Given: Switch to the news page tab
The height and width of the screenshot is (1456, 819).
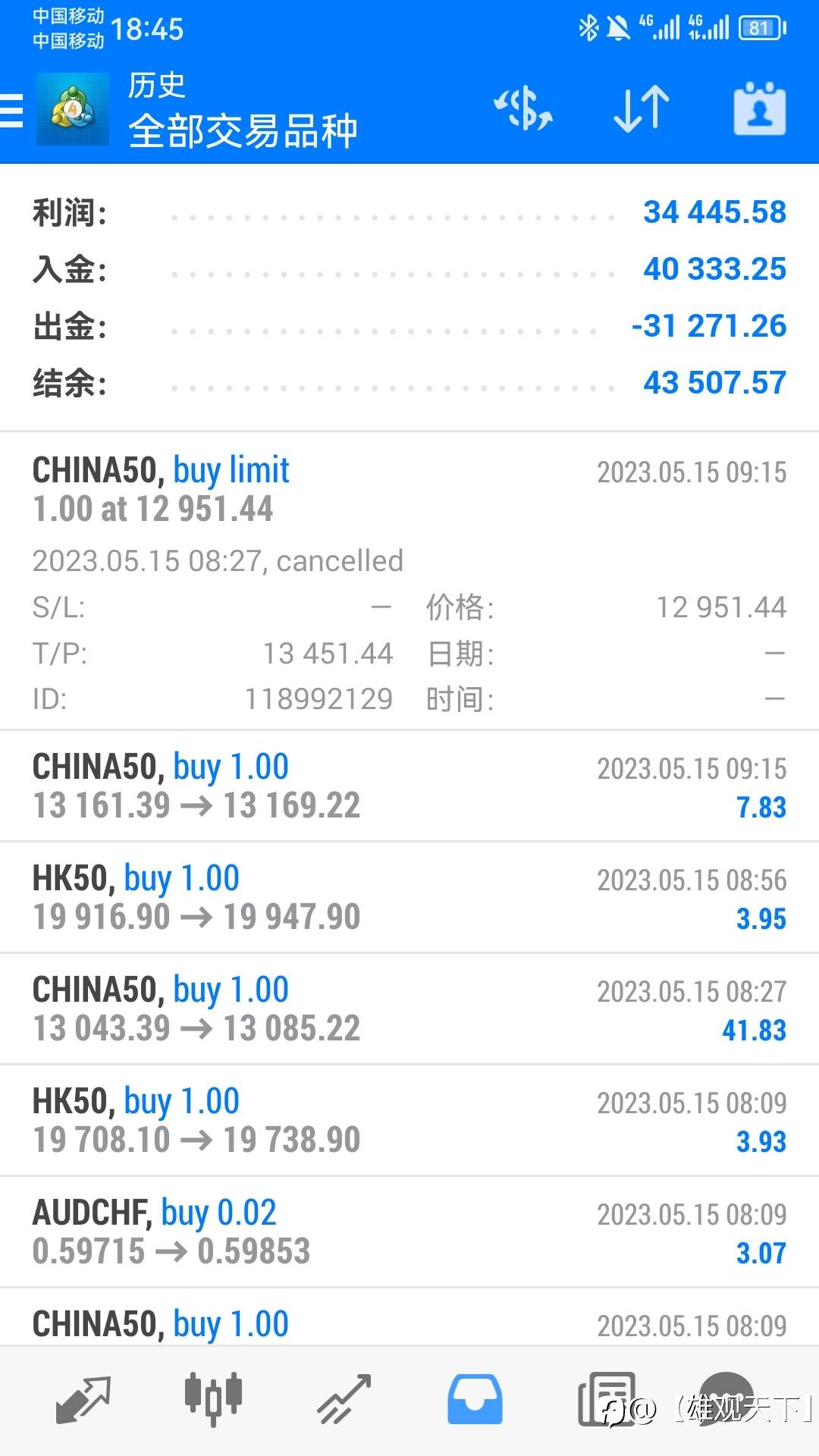Looking at the screenshot, I should tap(606, 1400).
